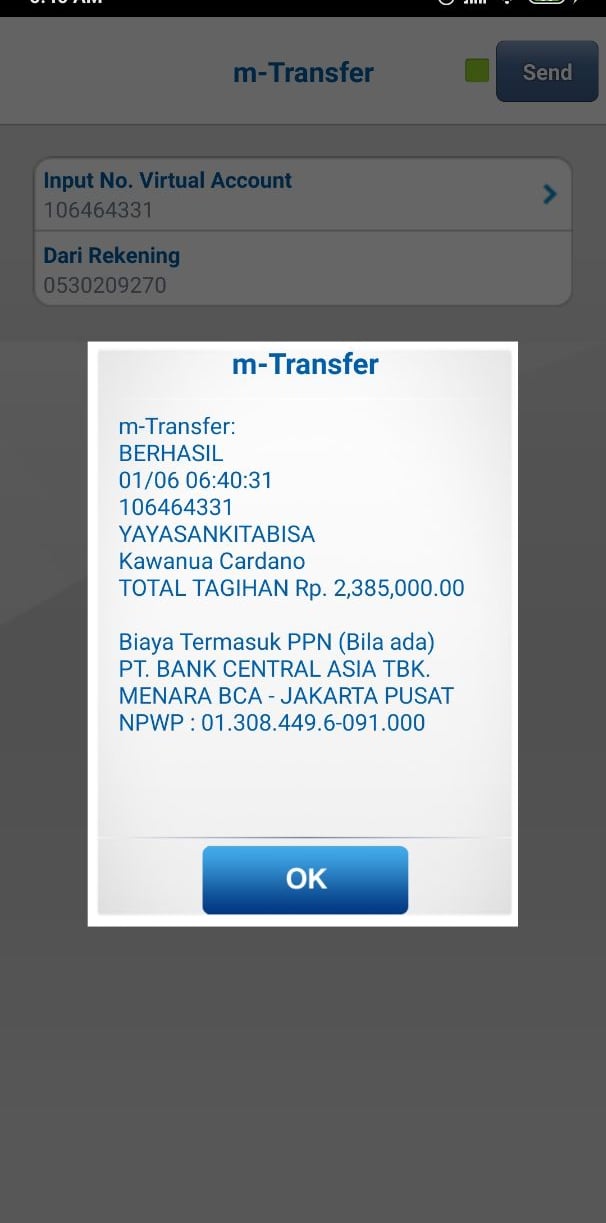Tap OK to dismiss the transfer confirmation
The width and height of the screenshot is (606, 1223).
pyautogui.click(x=305, y=879)
